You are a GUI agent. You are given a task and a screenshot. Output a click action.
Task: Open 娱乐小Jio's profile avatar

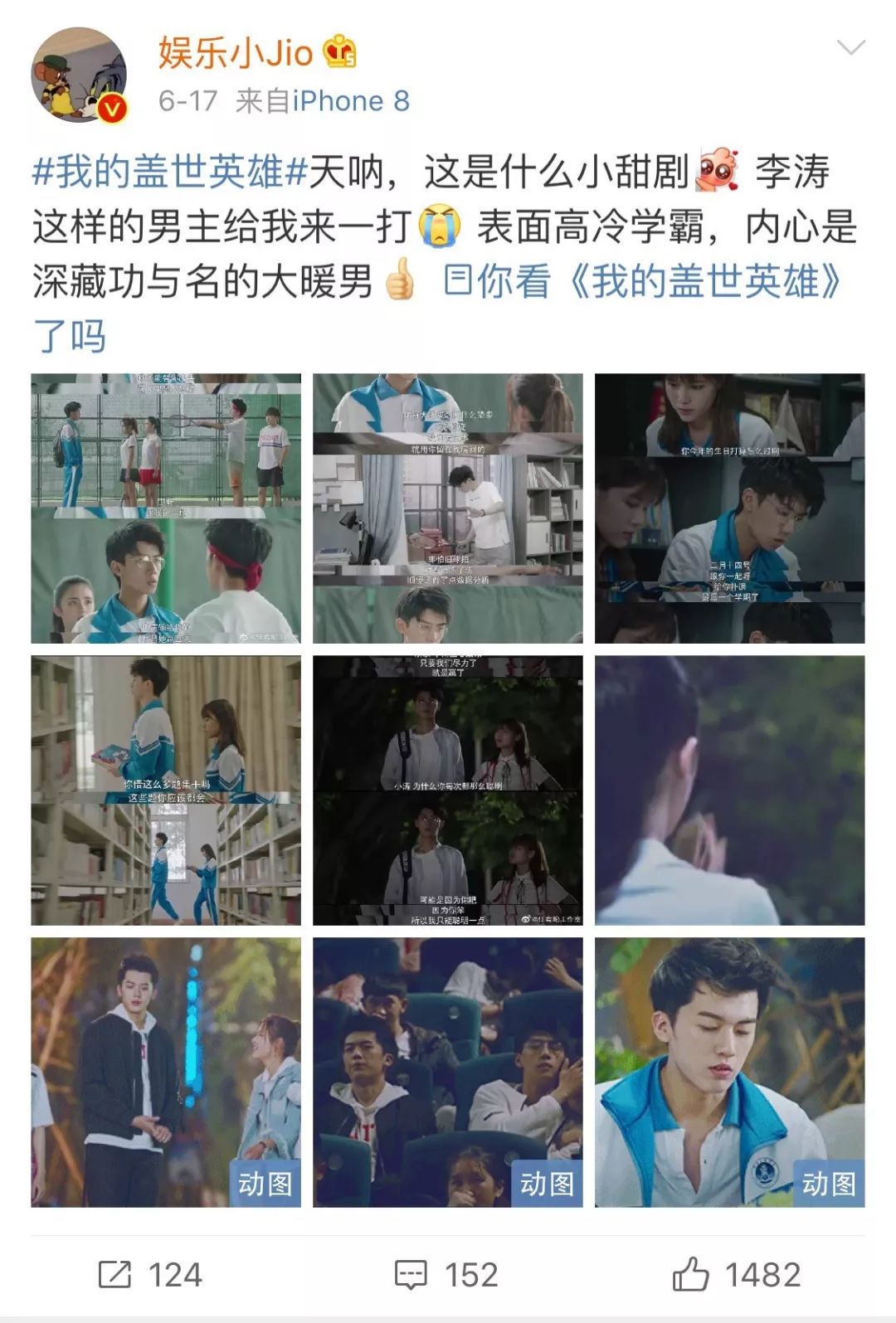point(79,75)
